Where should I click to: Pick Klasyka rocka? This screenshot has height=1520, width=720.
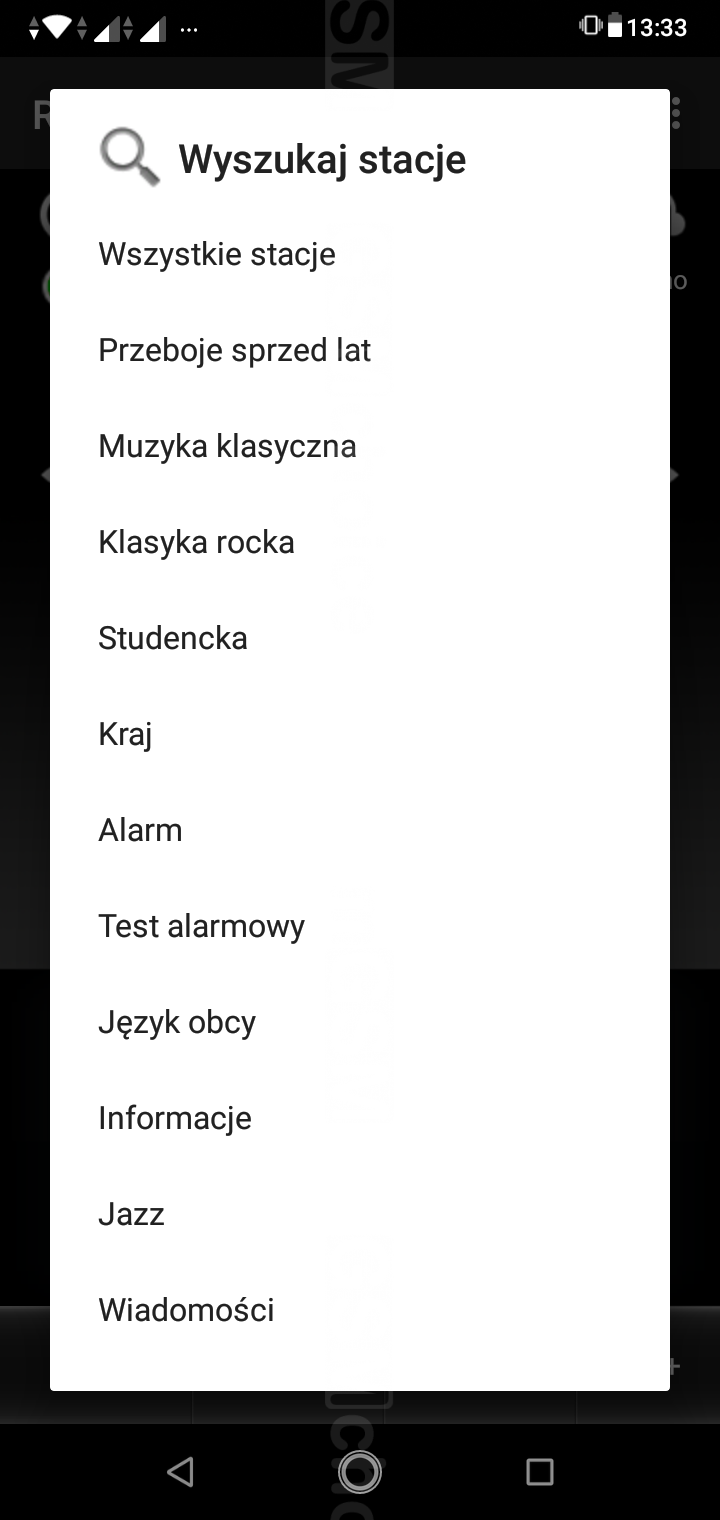tap(360, 542)
